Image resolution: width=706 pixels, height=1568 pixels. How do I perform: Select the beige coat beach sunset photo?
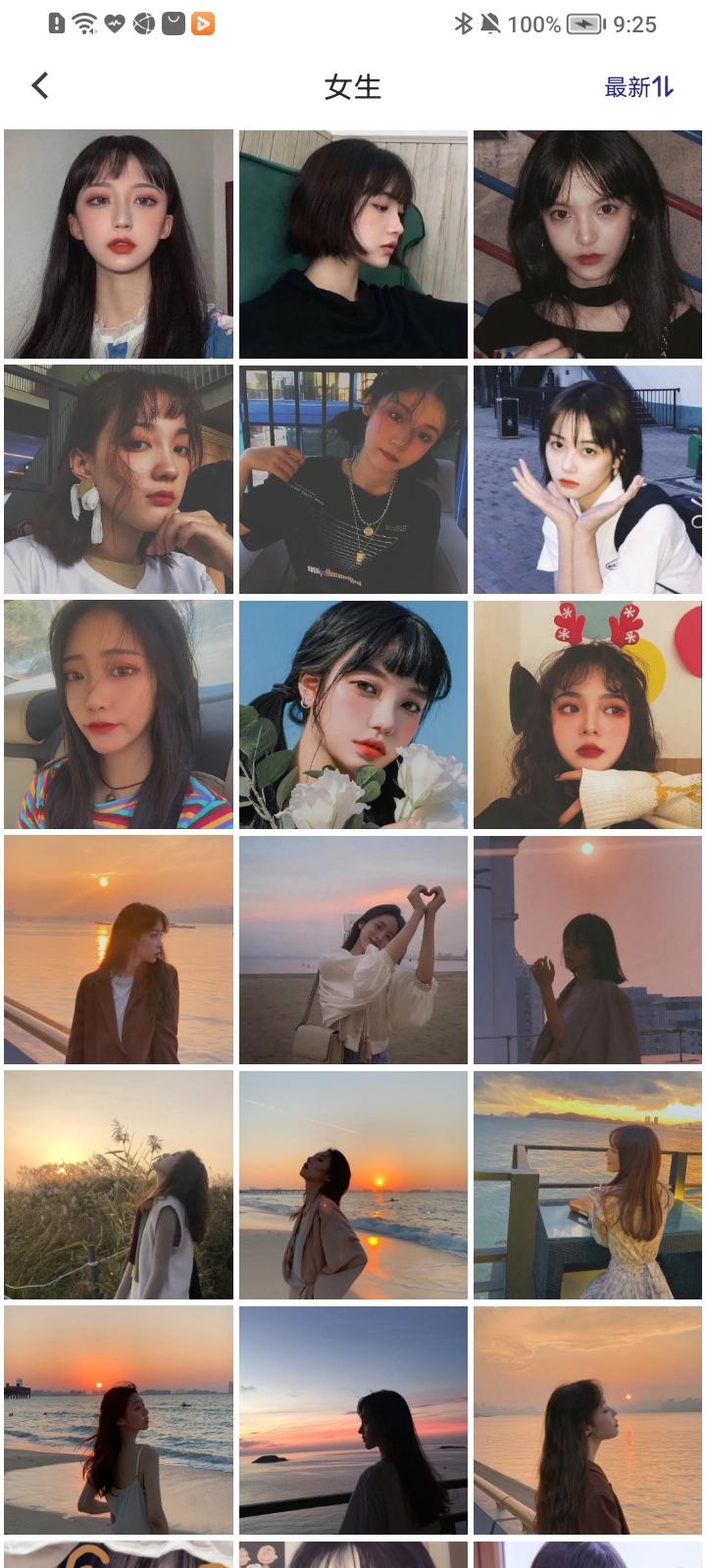click(x=353, y=1185)
